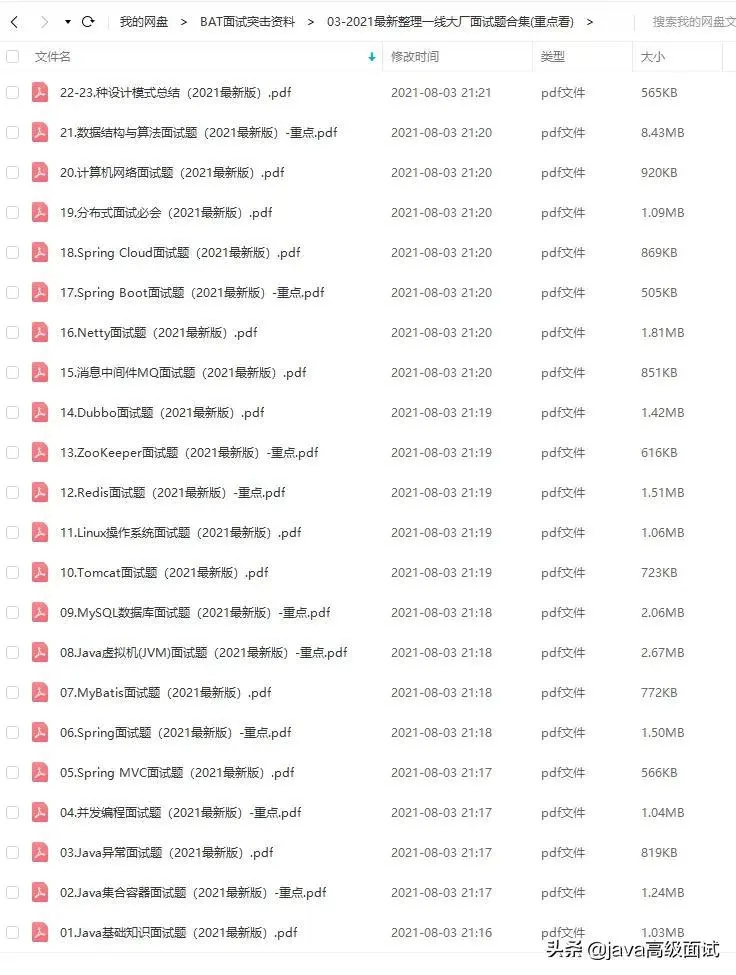Open 12.Redis面试题 pdf file

tap(172, 493)
